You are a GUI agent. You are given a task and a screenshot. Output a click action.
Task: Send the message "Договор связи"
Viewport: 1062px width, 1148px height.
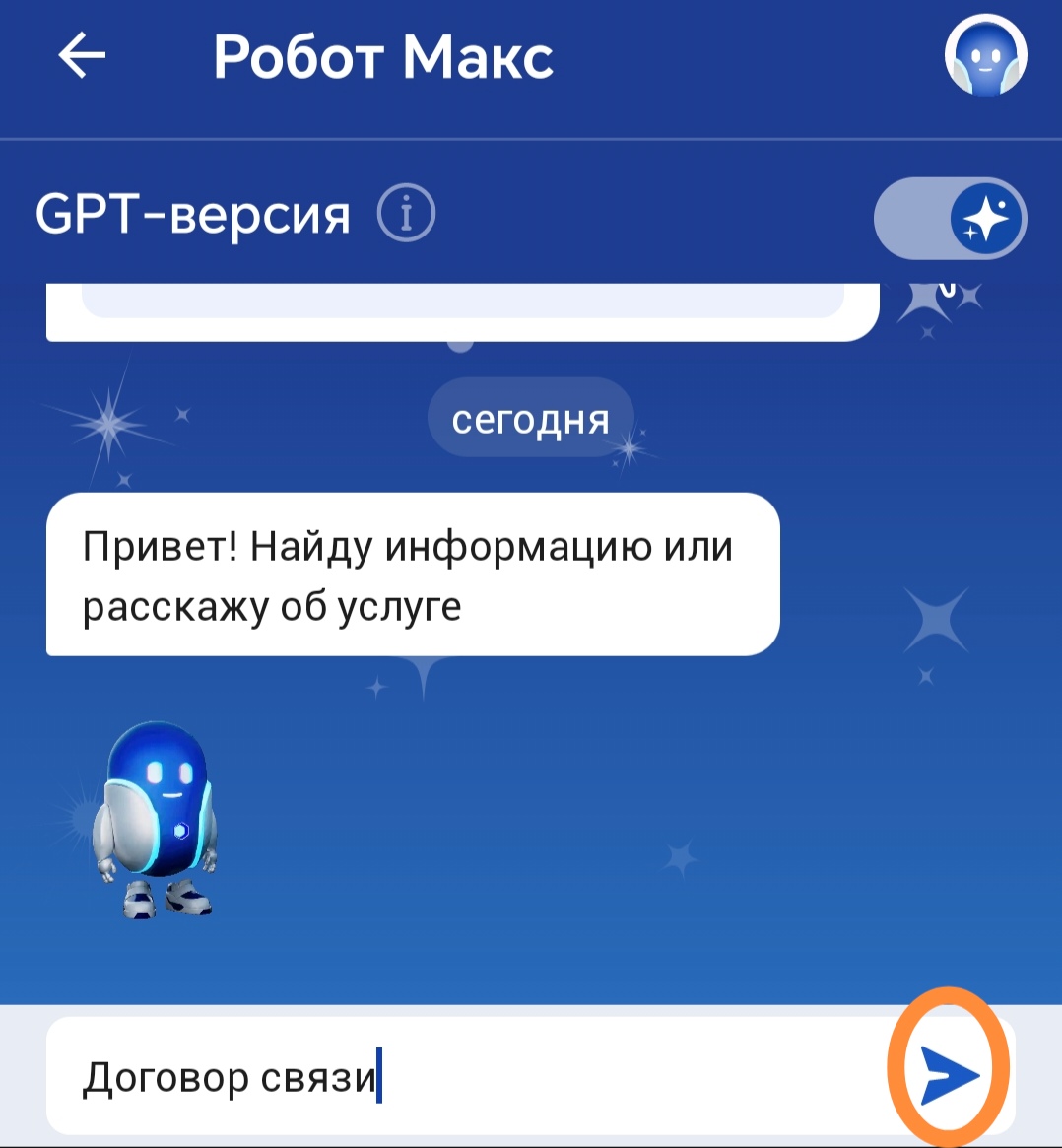pos(949,1075)
